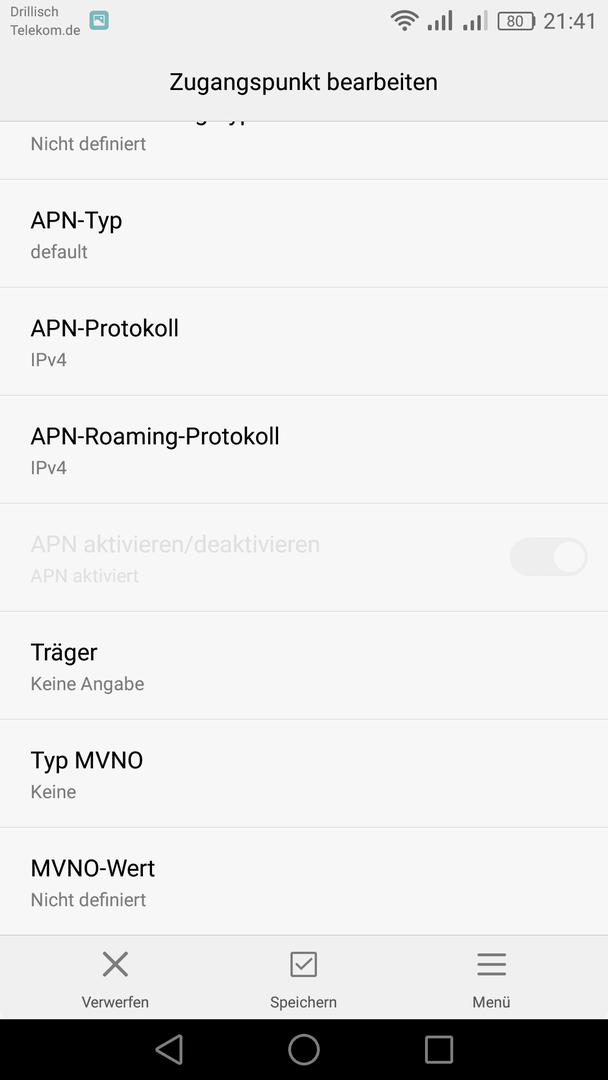Open APN-Roaming-Protokoll setting
The height and width of the screenshot is (1080, 608).
click(304, 450)
